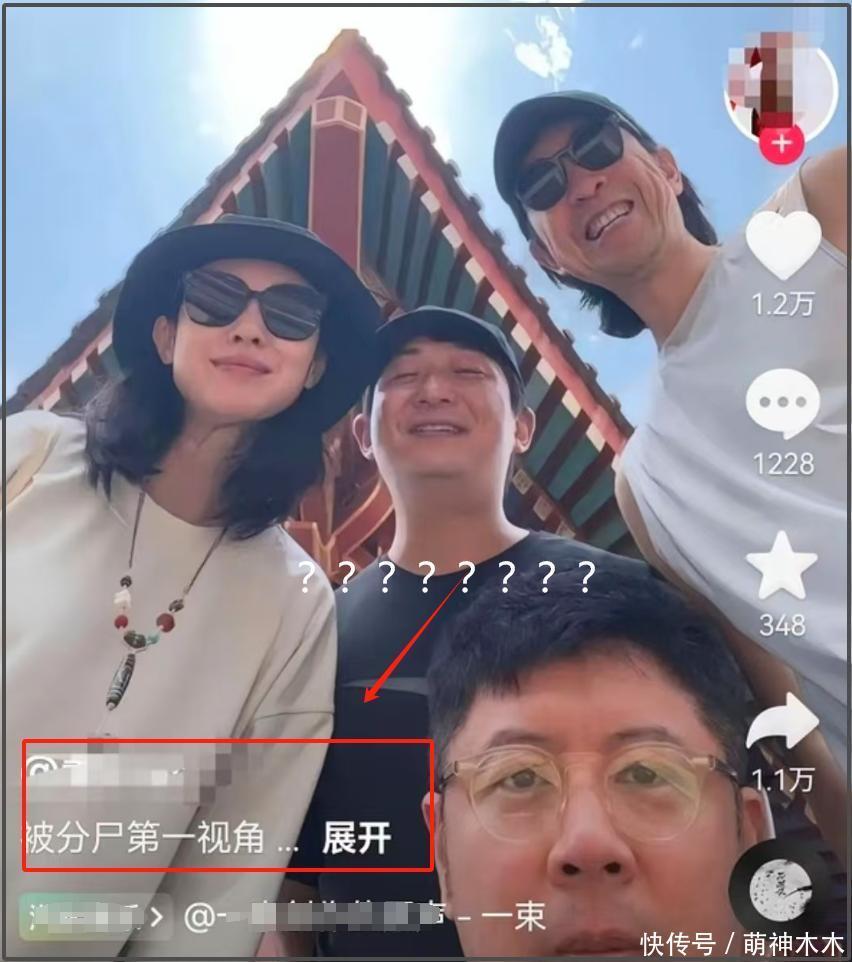Open the creator's profile avatar
852x962 pixels.
click(780, 85)
